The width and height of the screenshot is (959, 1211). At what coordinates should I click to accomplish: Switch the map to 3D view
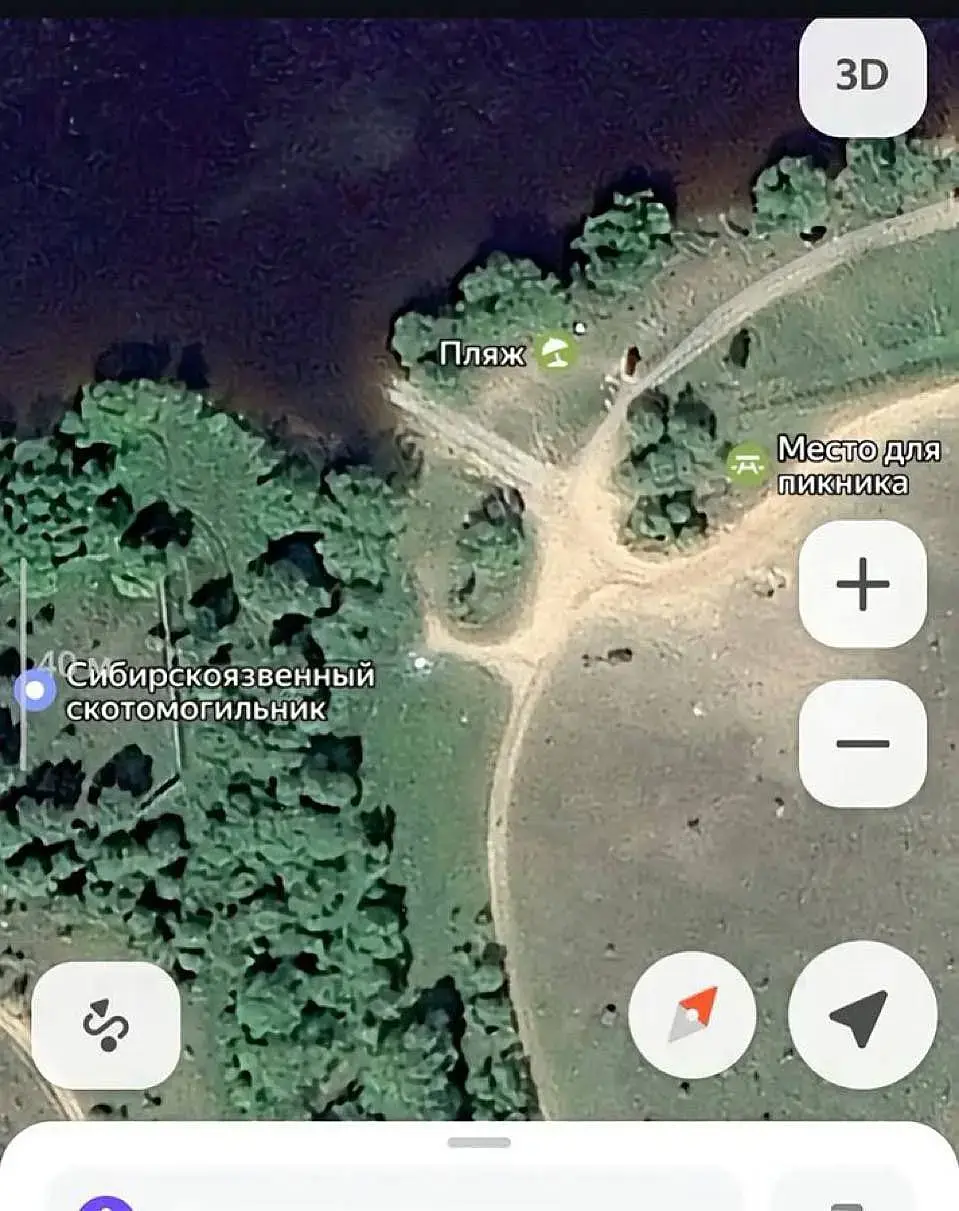pyautogui.click(x=862, y=77)
